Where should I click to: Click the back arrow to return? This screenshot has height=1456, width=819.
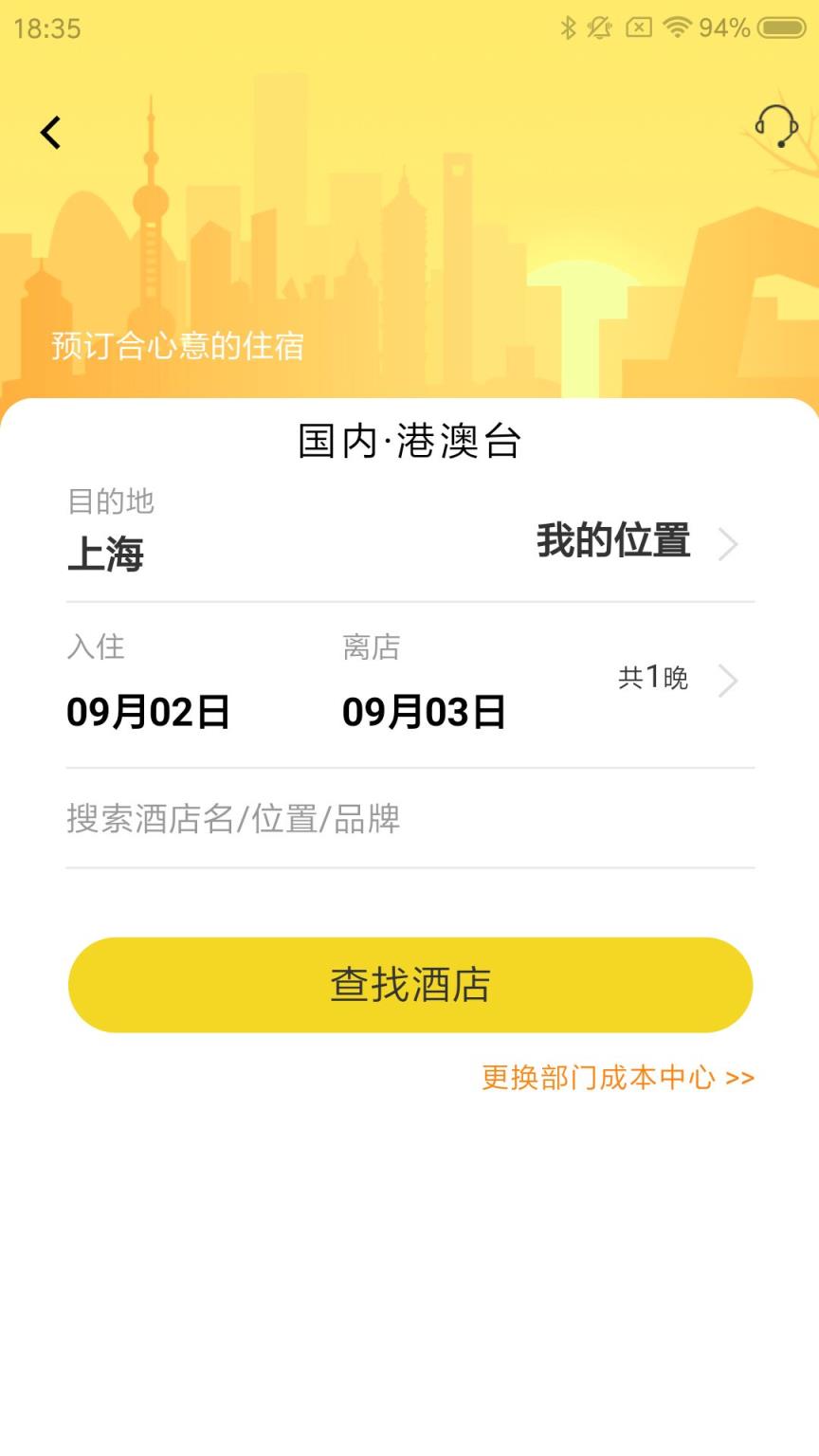[49, 133]
